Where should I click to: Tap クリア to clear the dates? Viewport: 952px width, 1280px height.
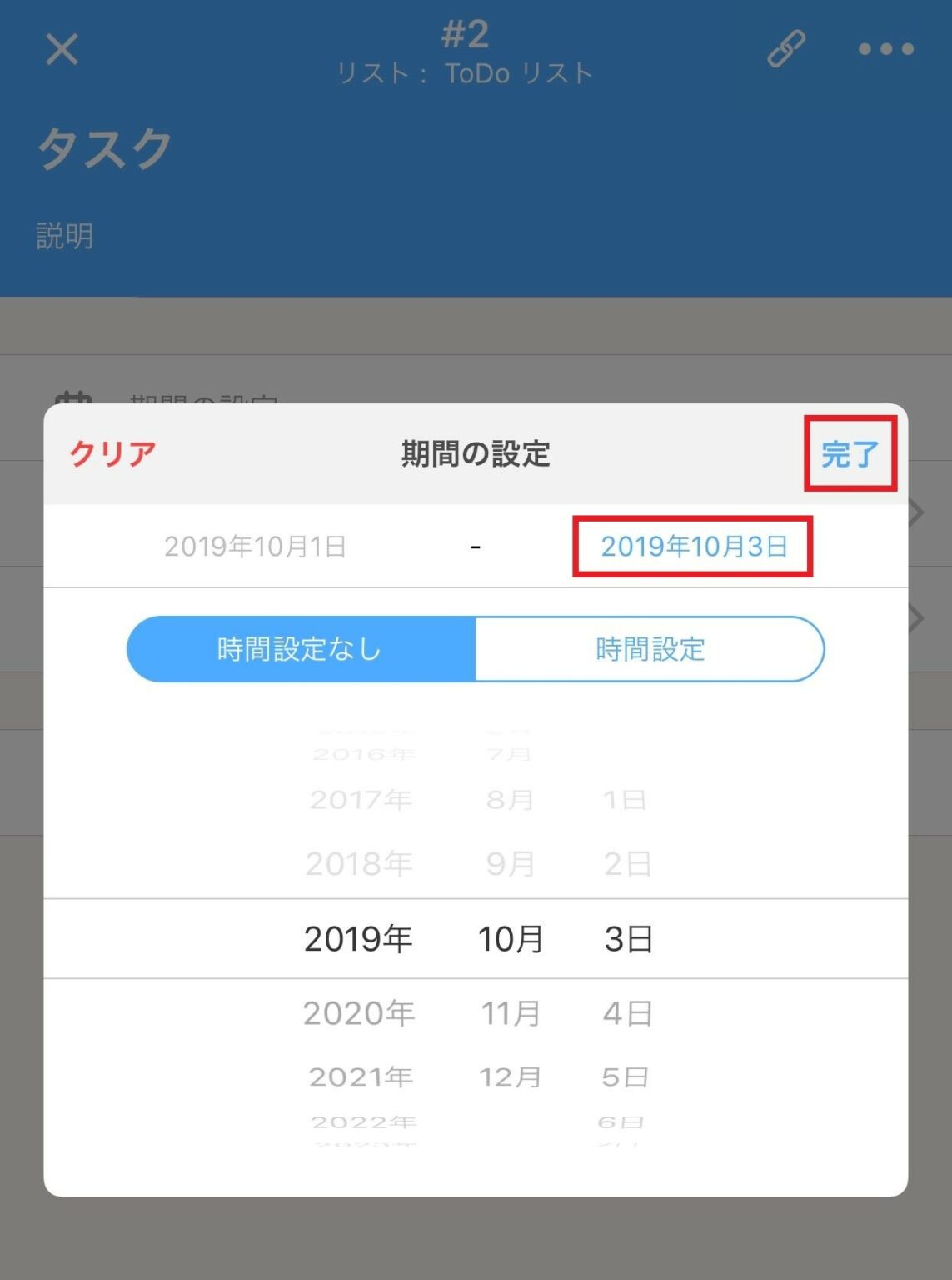tap(112, 454)
